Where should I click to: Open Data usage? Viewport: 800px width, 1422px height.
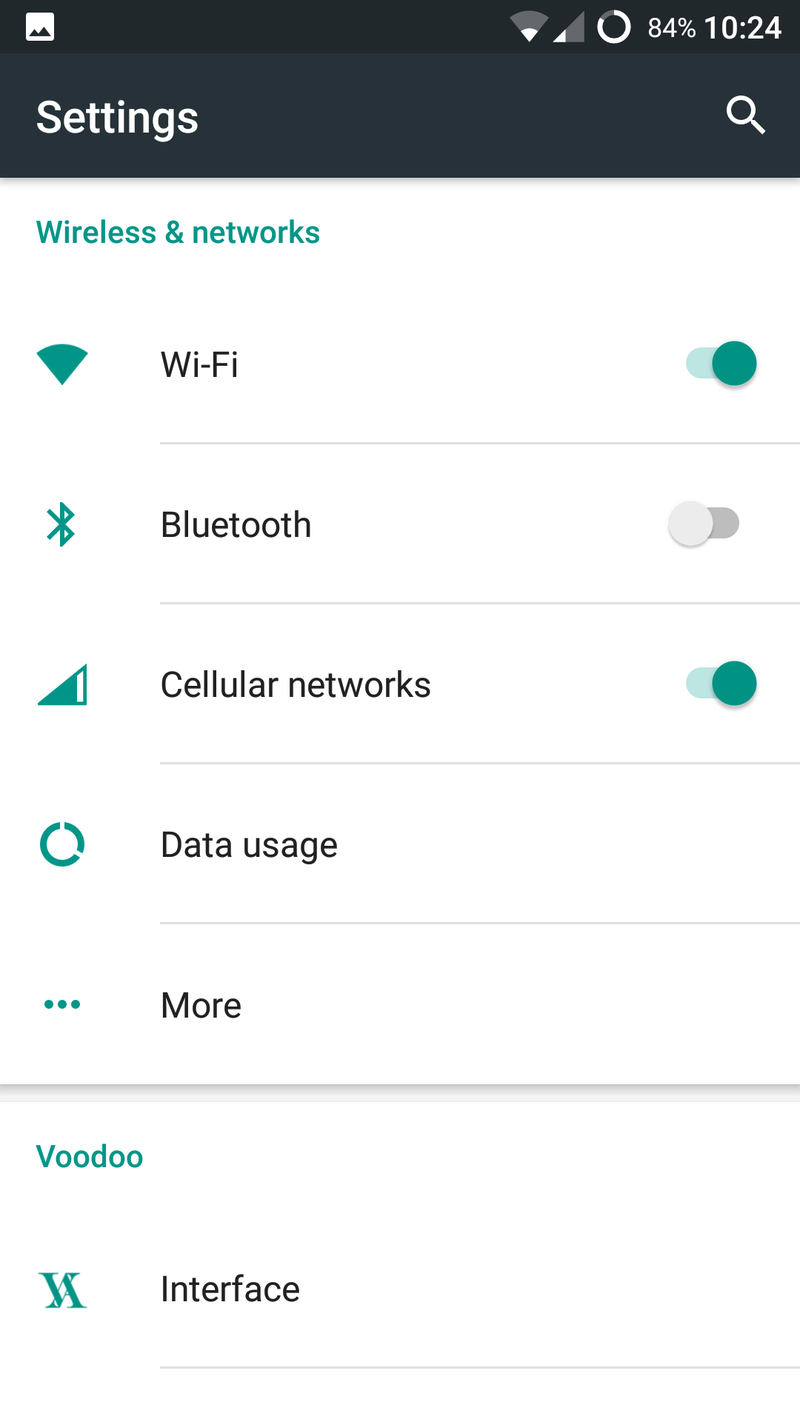pos(400,844)
